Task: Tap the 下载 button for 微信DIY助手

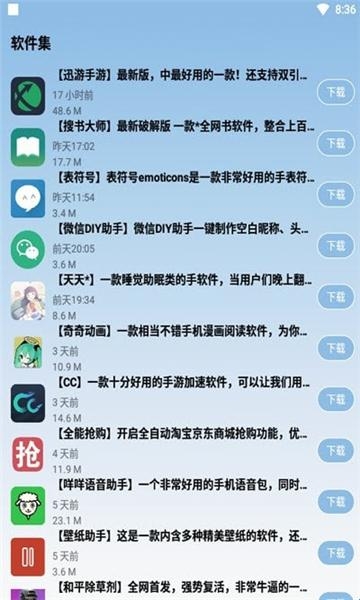Action: pos(336,246)
